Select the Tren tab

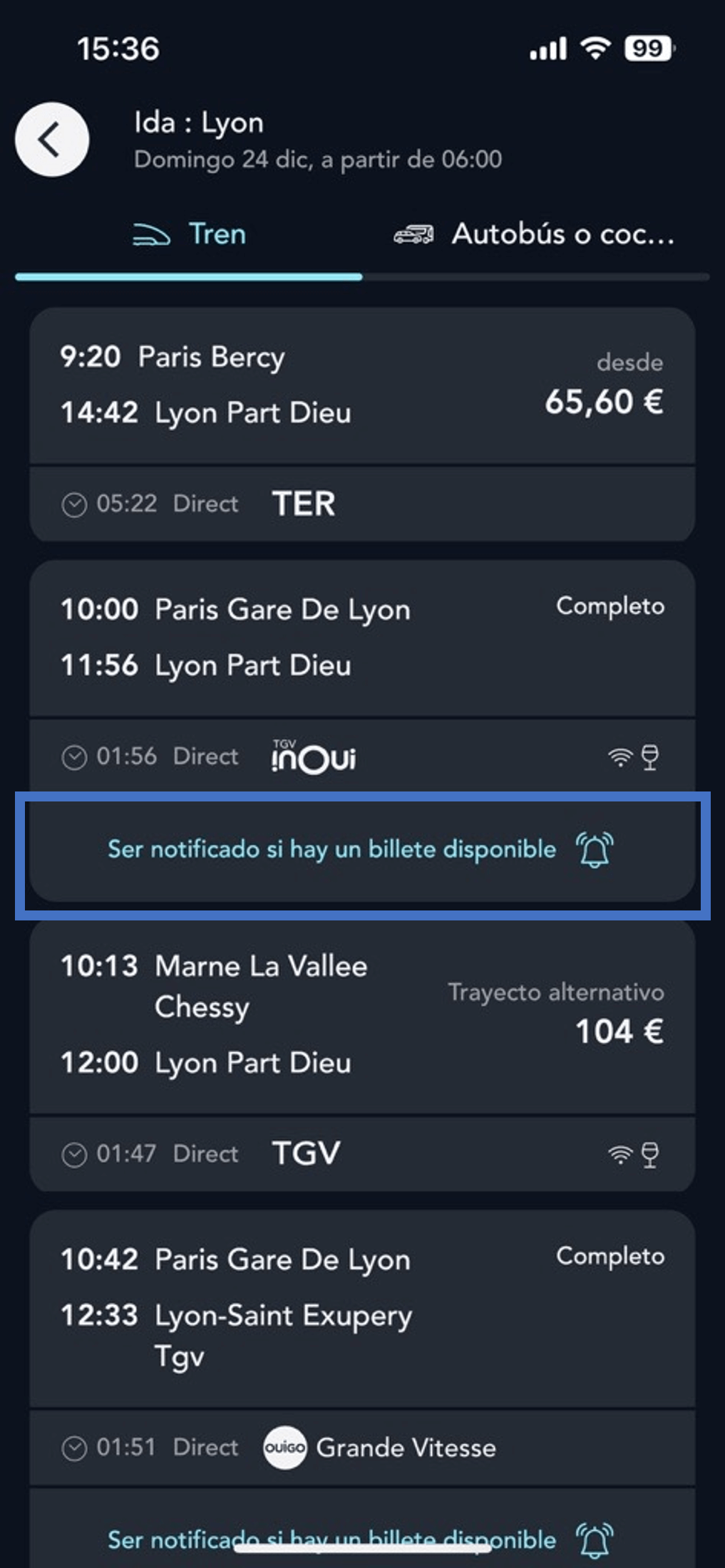(x=189, y=234)
